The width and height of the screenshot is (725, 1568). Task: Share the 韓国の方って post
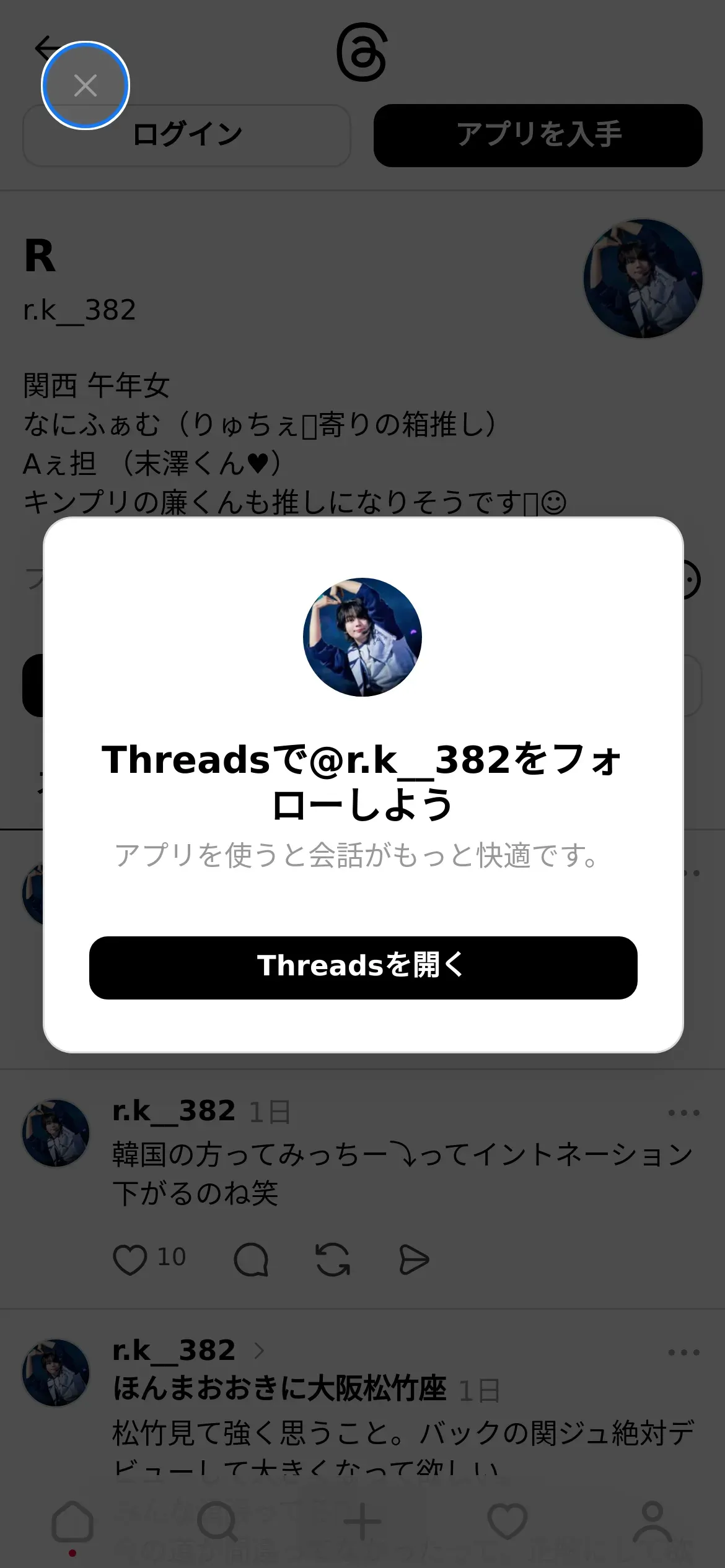tap(414, 1259)
